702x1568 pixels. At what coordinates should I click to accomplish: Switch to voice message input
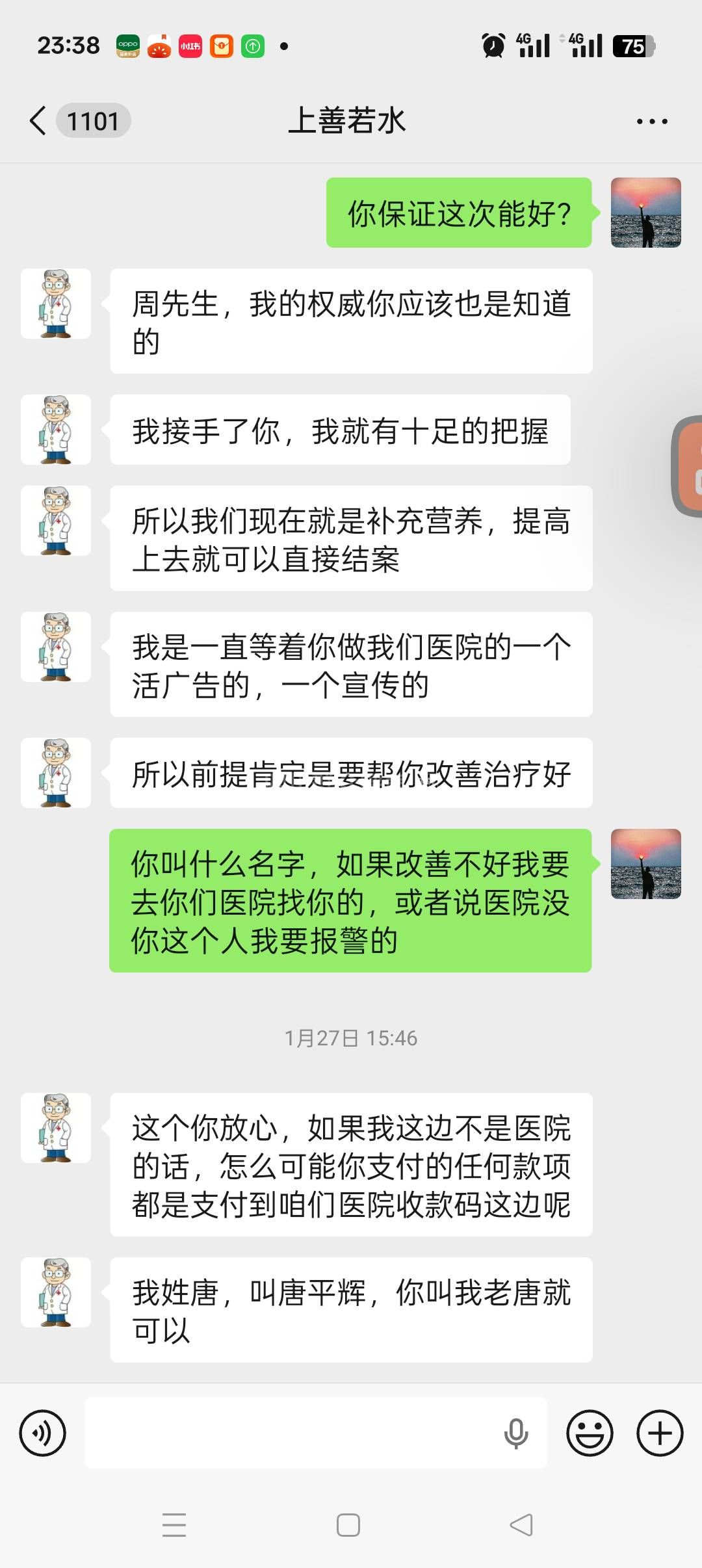click(x=43, y=1433)
